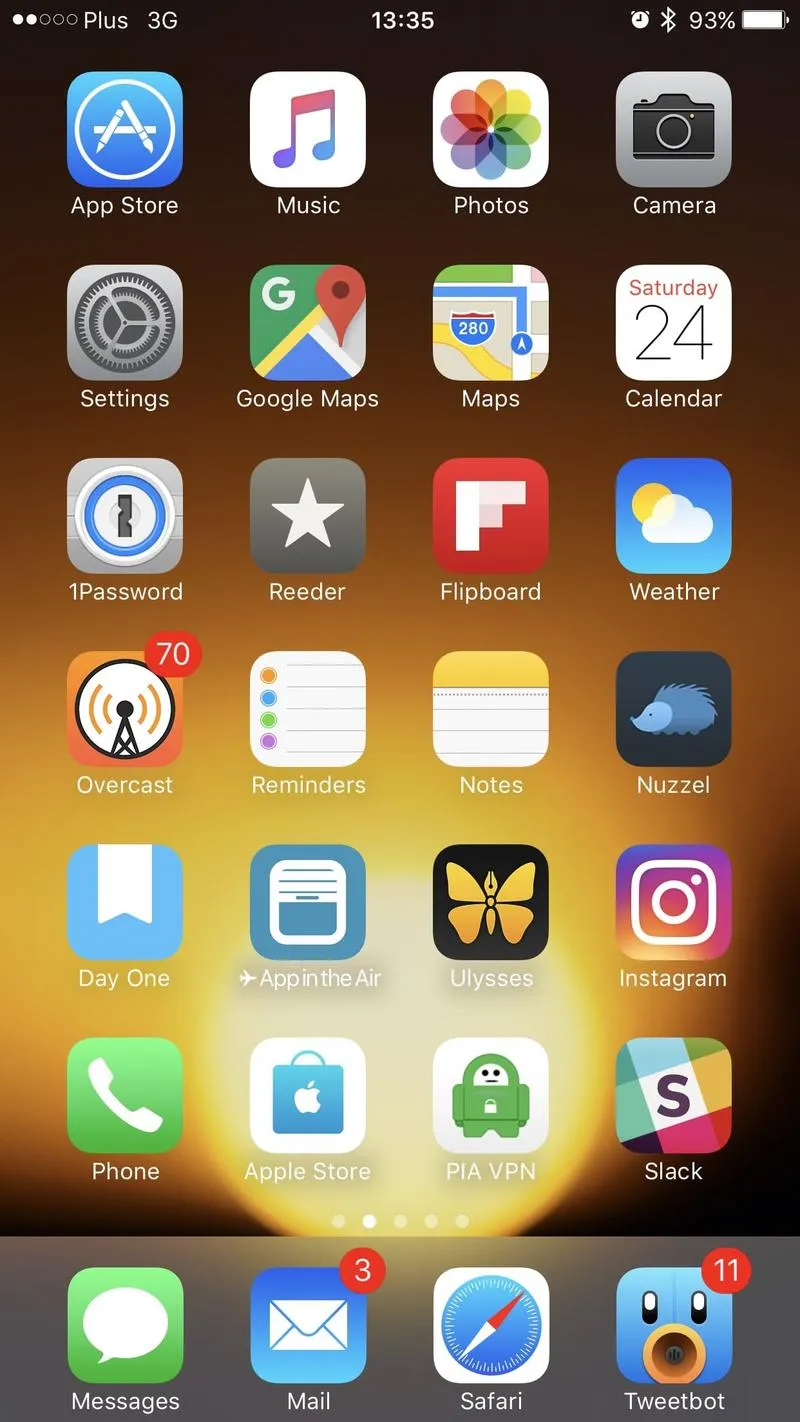The width and height of the screenshot is (800, 1422).
Task: Open Instagram
Action: (673, 902)
